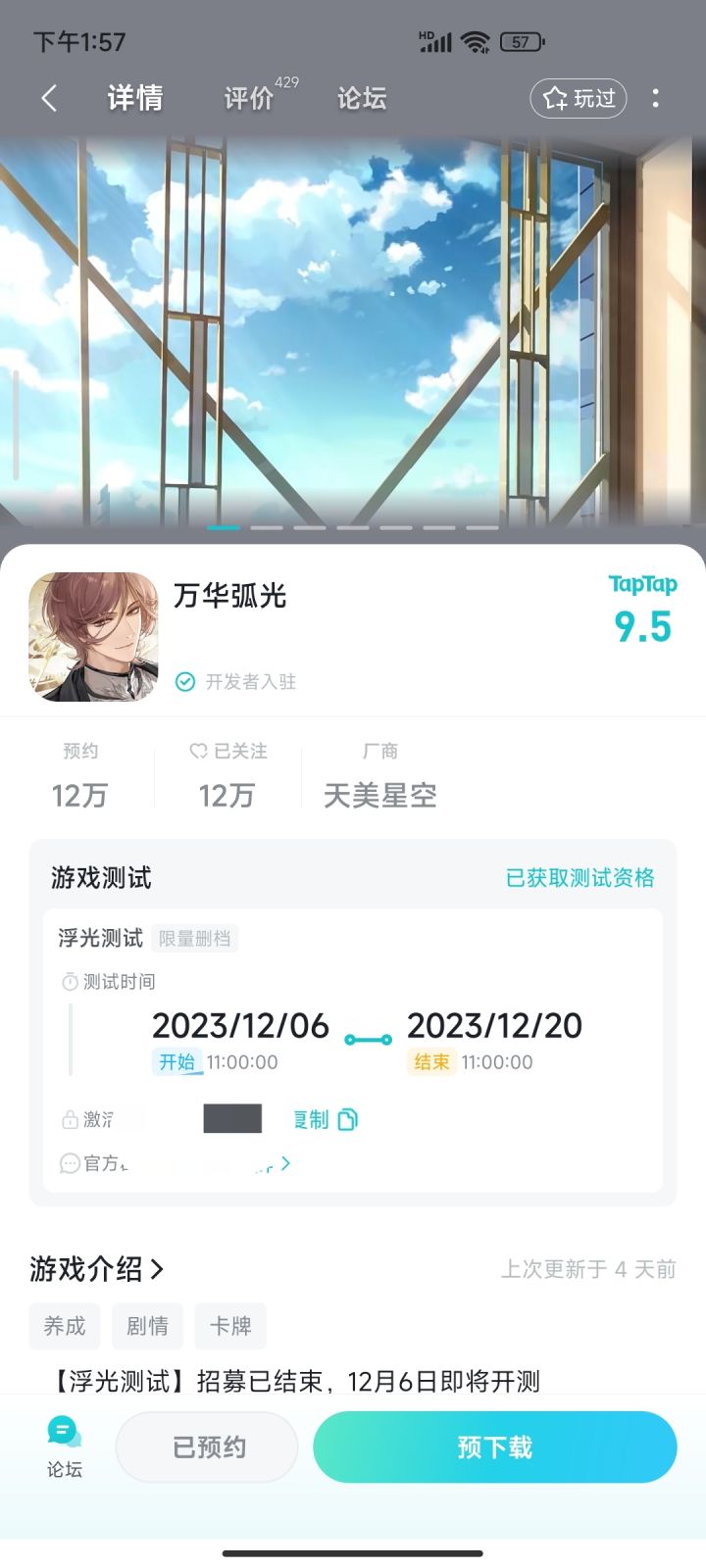This screenshot has width=706, height=1568.
Task: Open 已关注 following status
Action: pos(227,775)
